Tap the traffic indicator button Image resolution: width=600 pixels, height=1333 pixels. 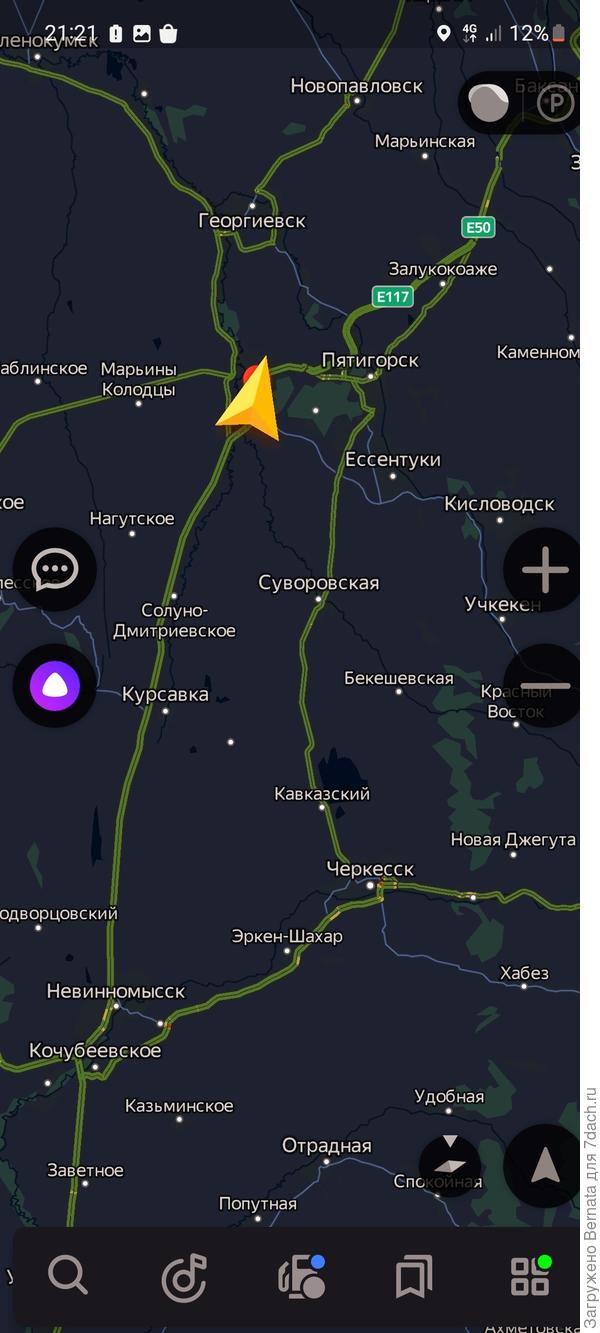tap(488, 103)
